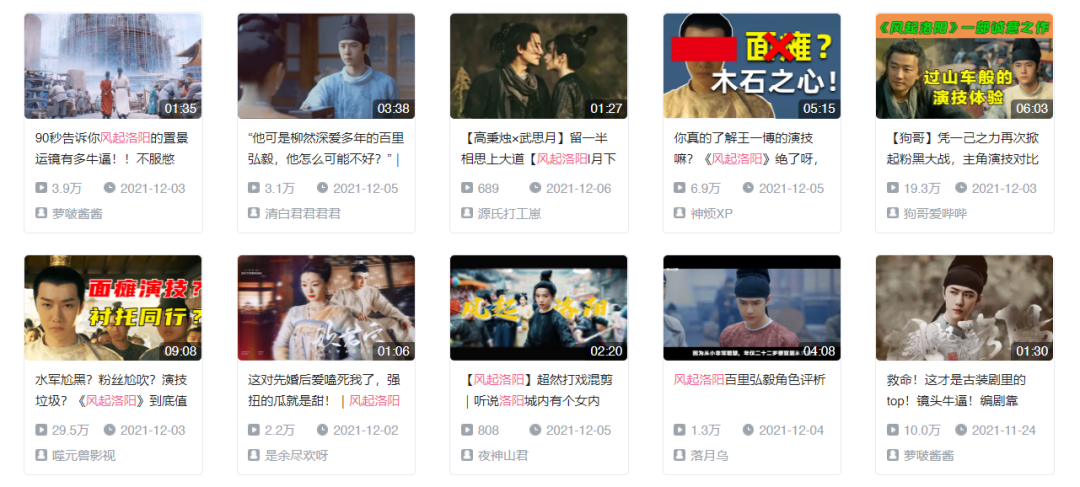The height and width of the screenshot is (487, 1080).
Task: Visit uploader 是余尽欢呀's channel
Action: [x=296, y=455]
